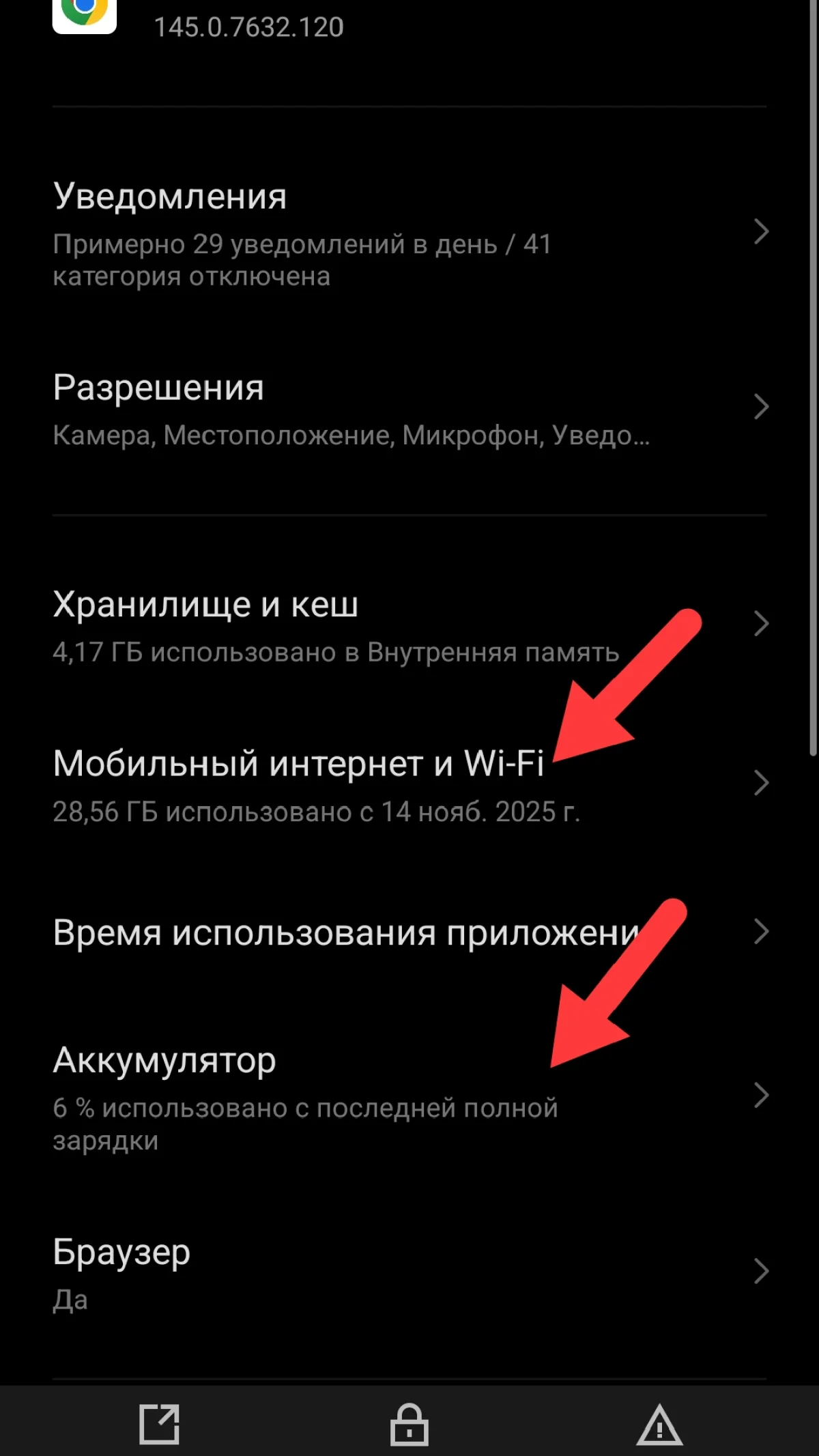Open the Браузер default browser setting
This screenshot has width=819, height=1456.
pyautogui.click(x=121, y=1252)
